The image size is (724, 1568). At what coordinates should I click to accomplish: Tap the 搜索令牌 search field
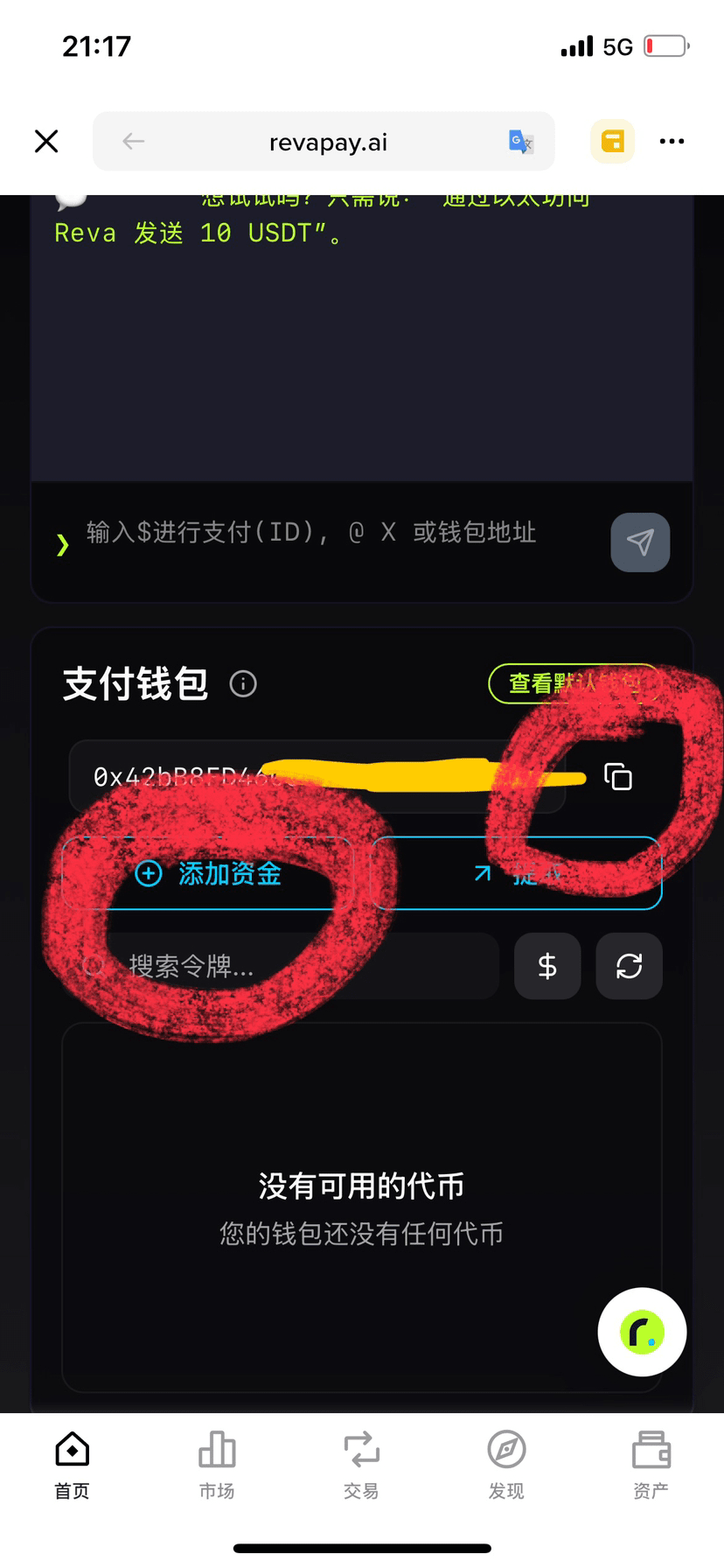289,966
